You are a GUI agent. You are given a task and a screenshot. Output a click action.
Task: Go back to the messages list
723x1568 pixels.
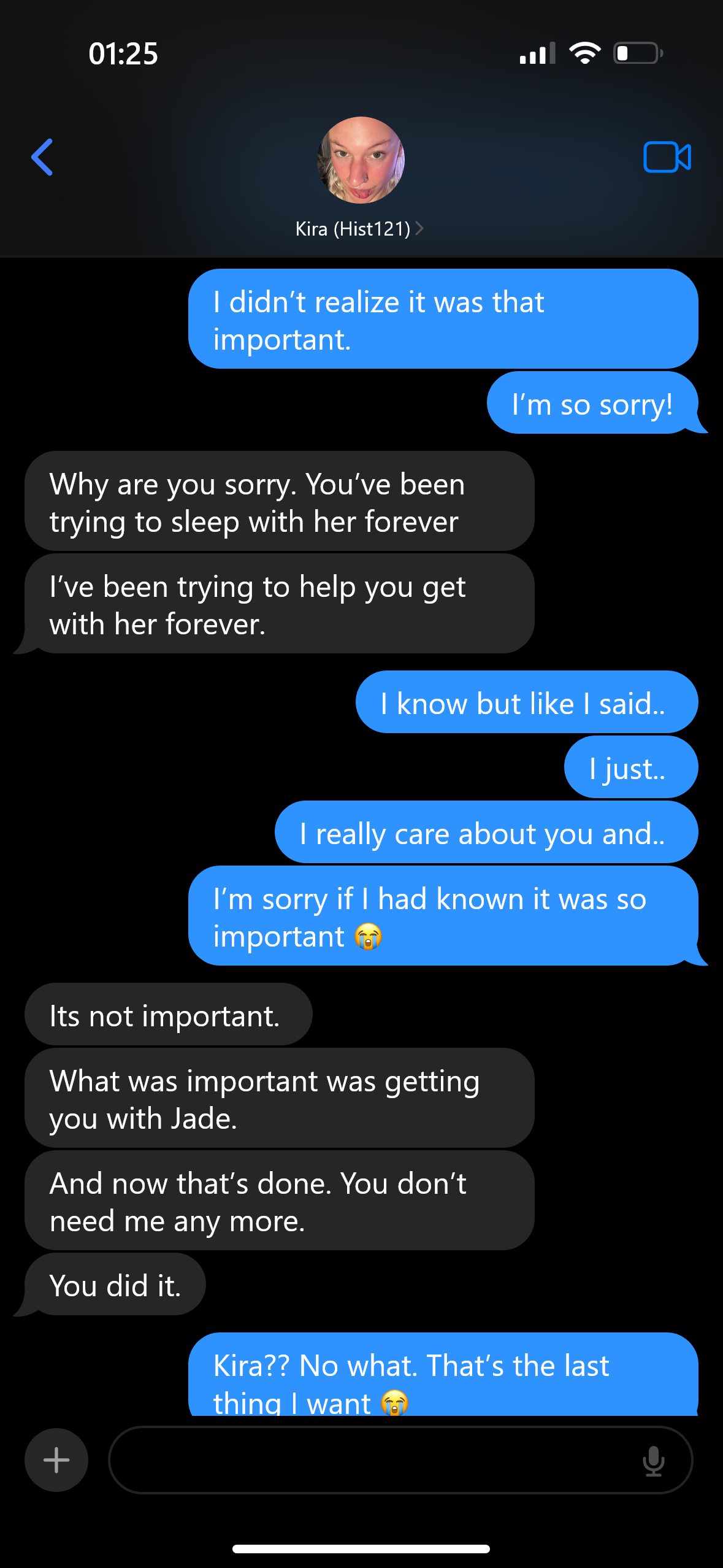42,157
